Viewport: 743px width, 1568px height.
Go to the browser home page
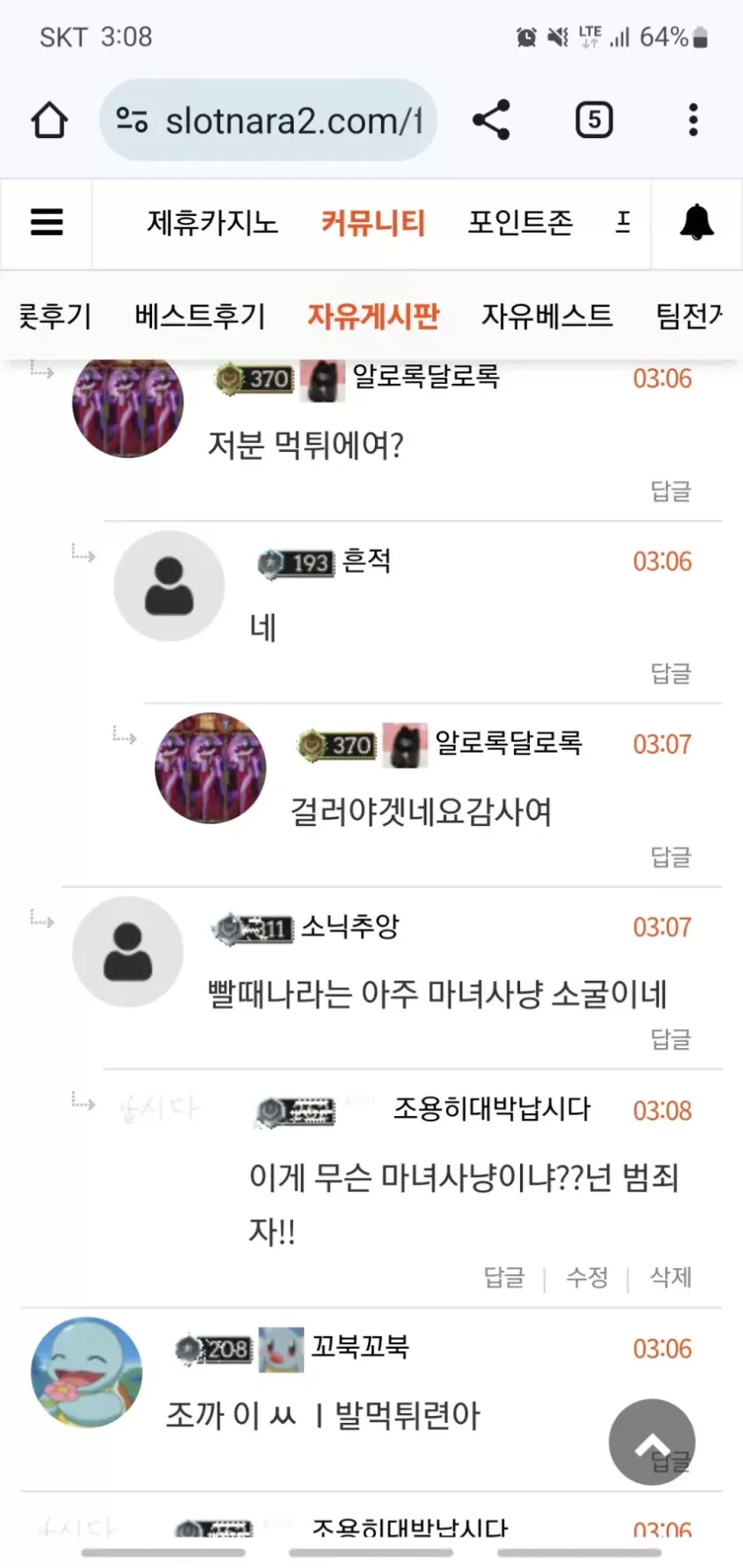point(50,120)
